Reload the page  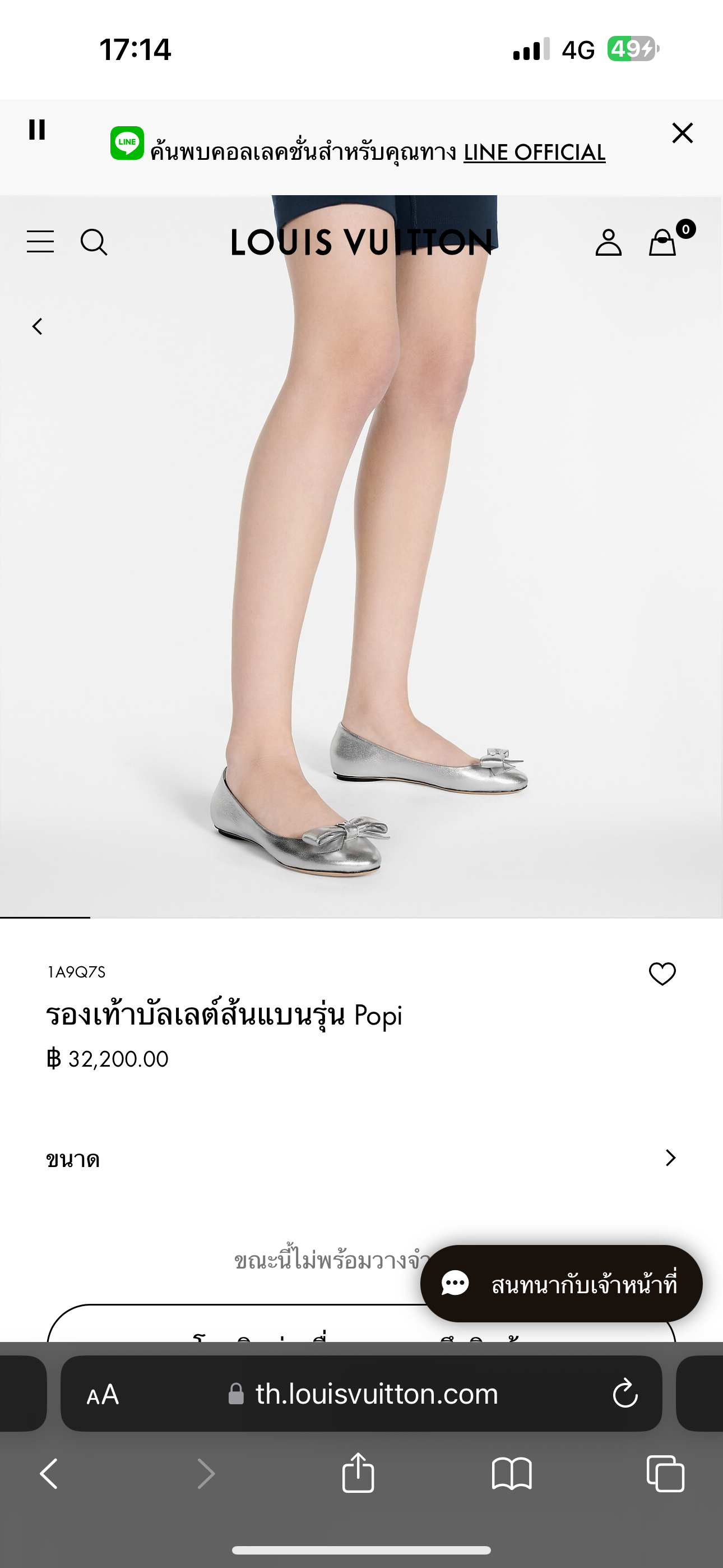625,1394
